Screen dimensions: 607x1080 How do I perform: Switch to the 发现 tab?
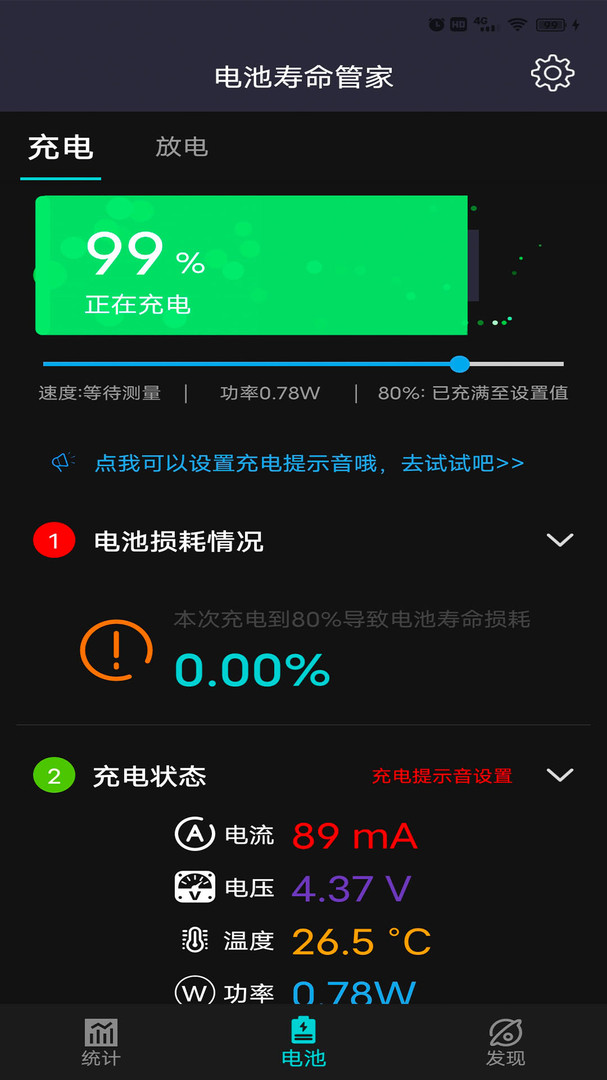(x=505, y=1042)
